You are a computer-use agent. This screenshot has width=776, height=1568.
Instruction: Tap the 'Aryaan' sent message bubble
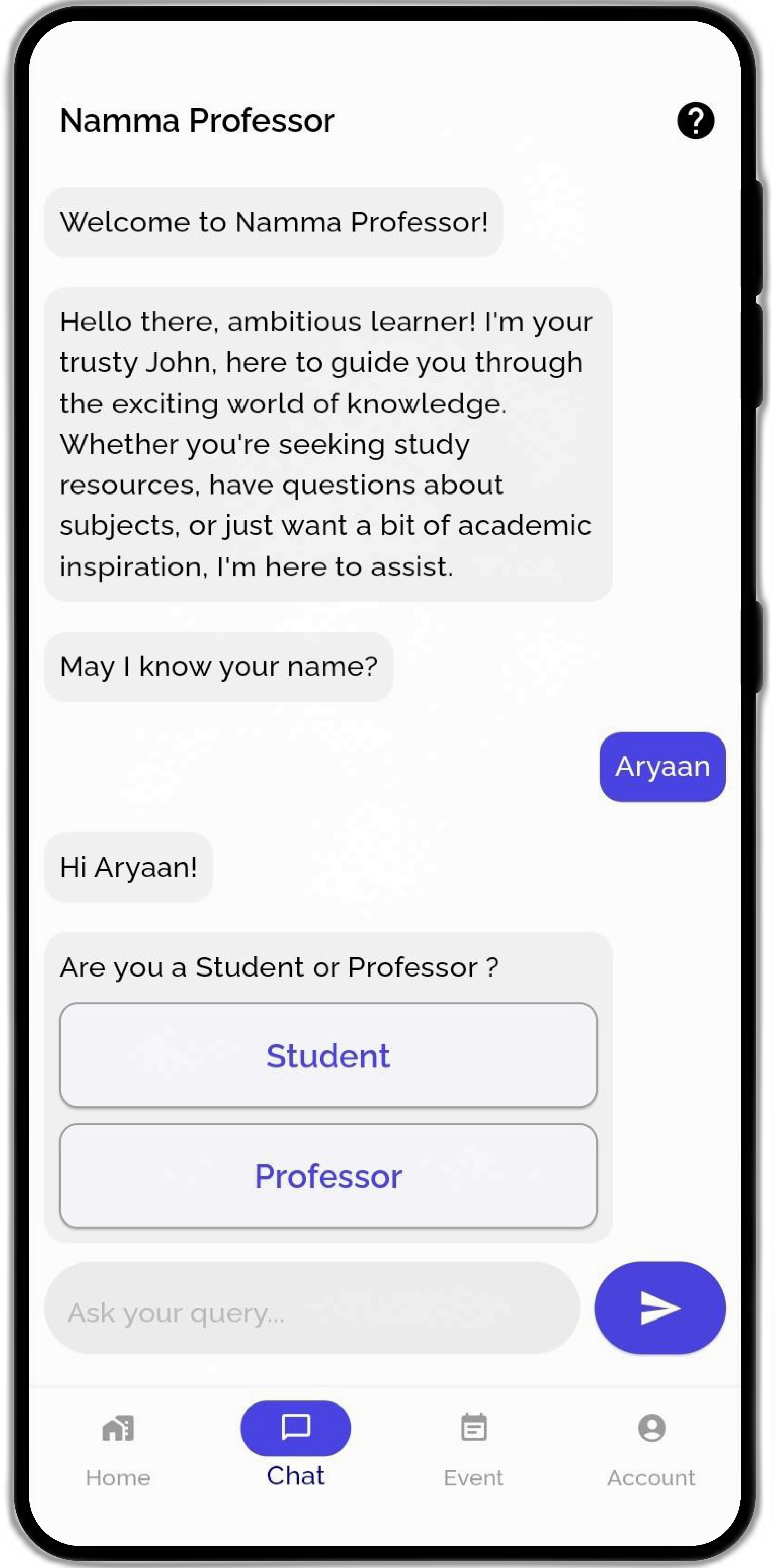[x=662, y=767]
